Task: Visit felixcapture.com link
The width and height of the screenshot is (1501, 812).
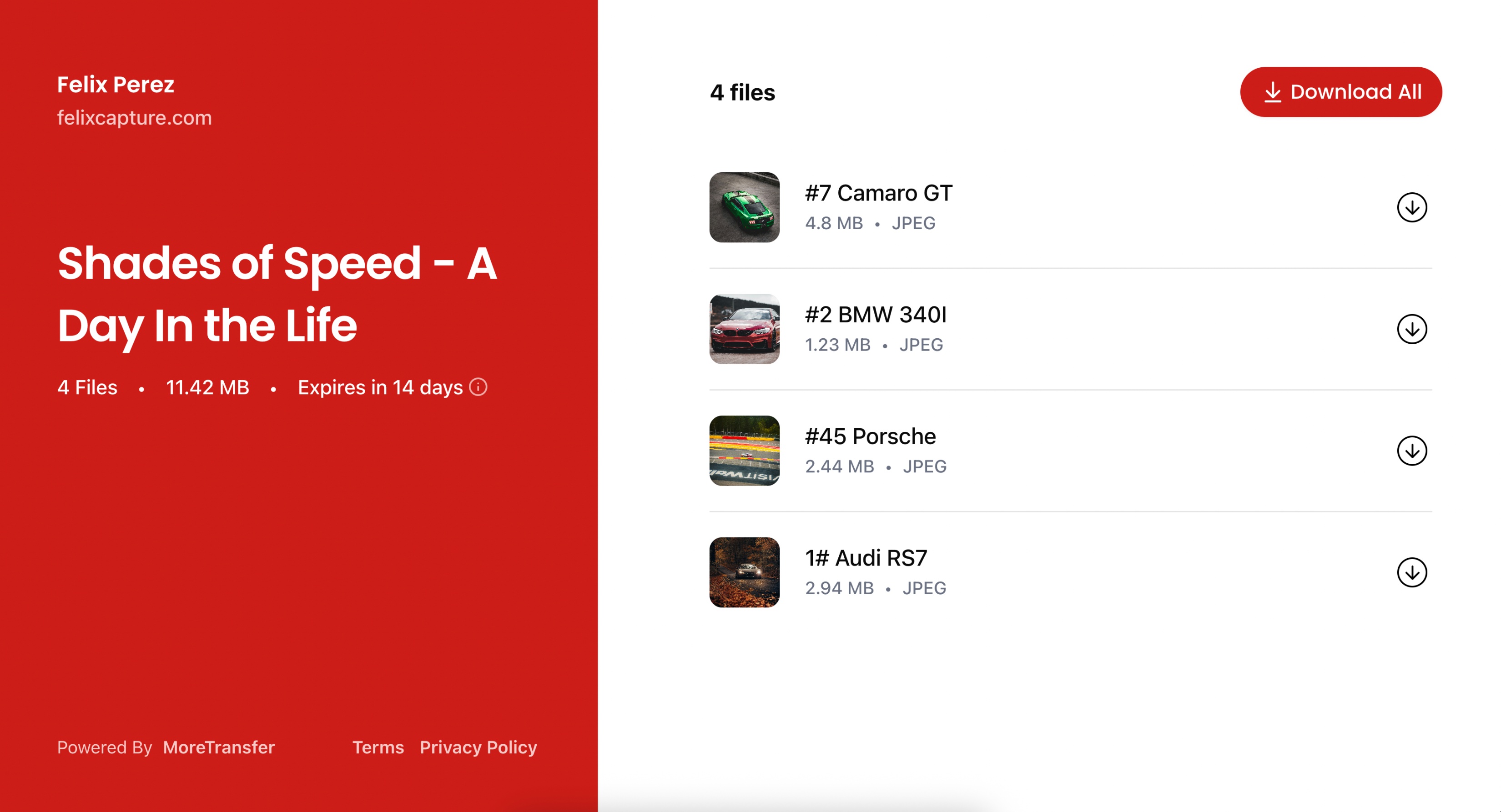Action: click(x=134, y=118)
